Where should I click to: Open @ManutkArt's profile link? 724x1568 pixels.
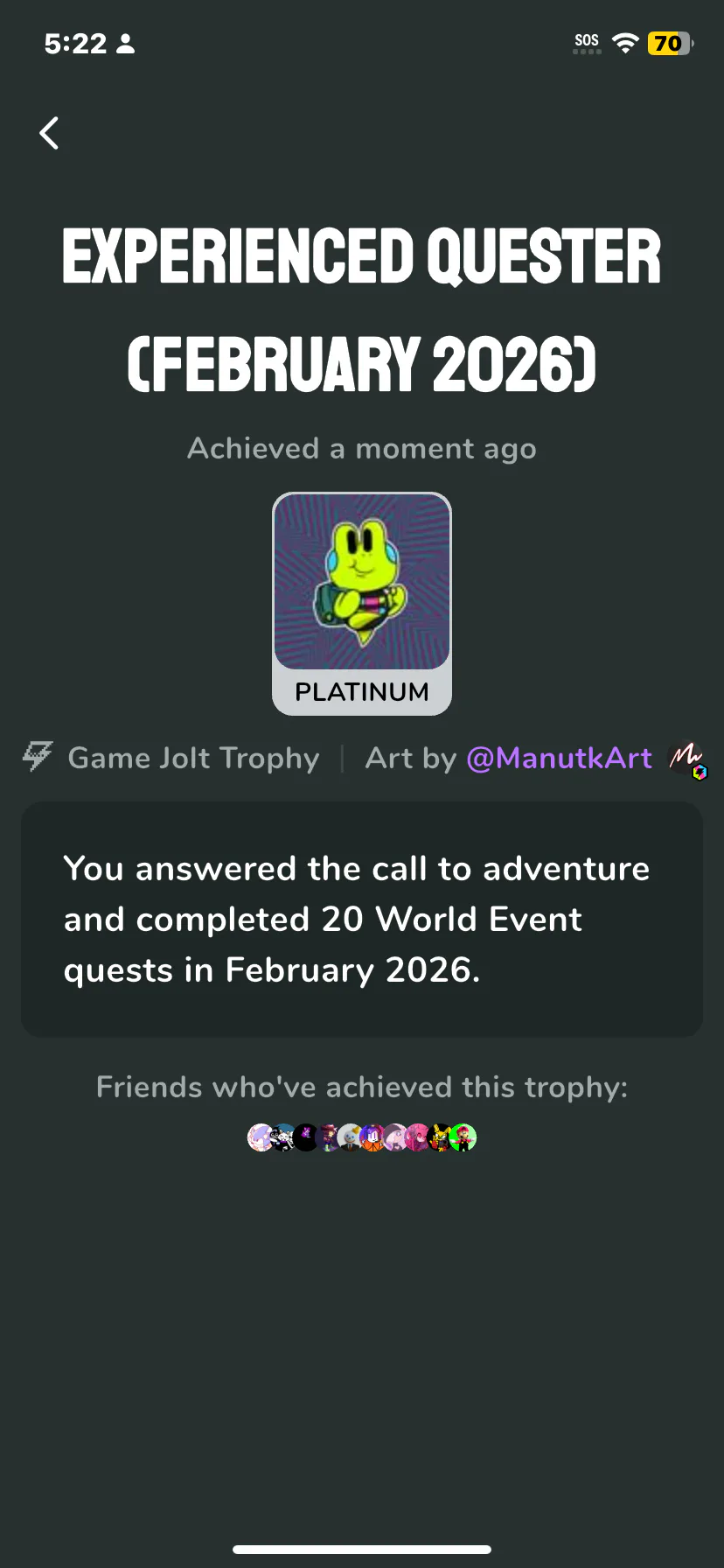coord(559,758)
